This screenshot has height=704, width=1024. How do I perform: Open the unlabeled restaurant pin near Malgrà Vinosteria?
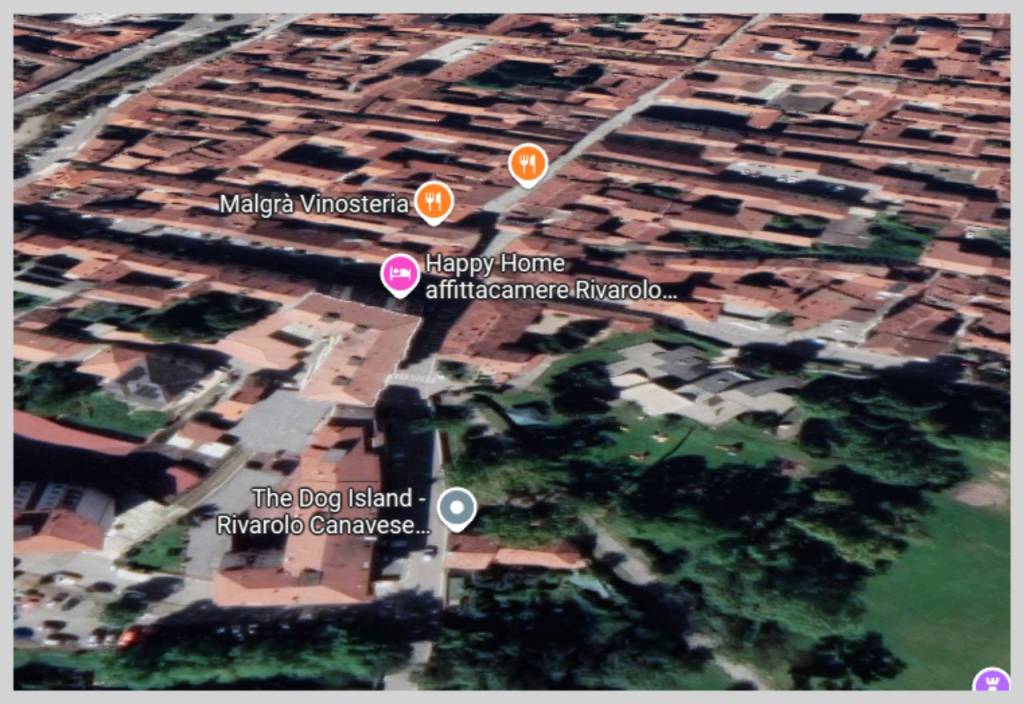(527, 163)
